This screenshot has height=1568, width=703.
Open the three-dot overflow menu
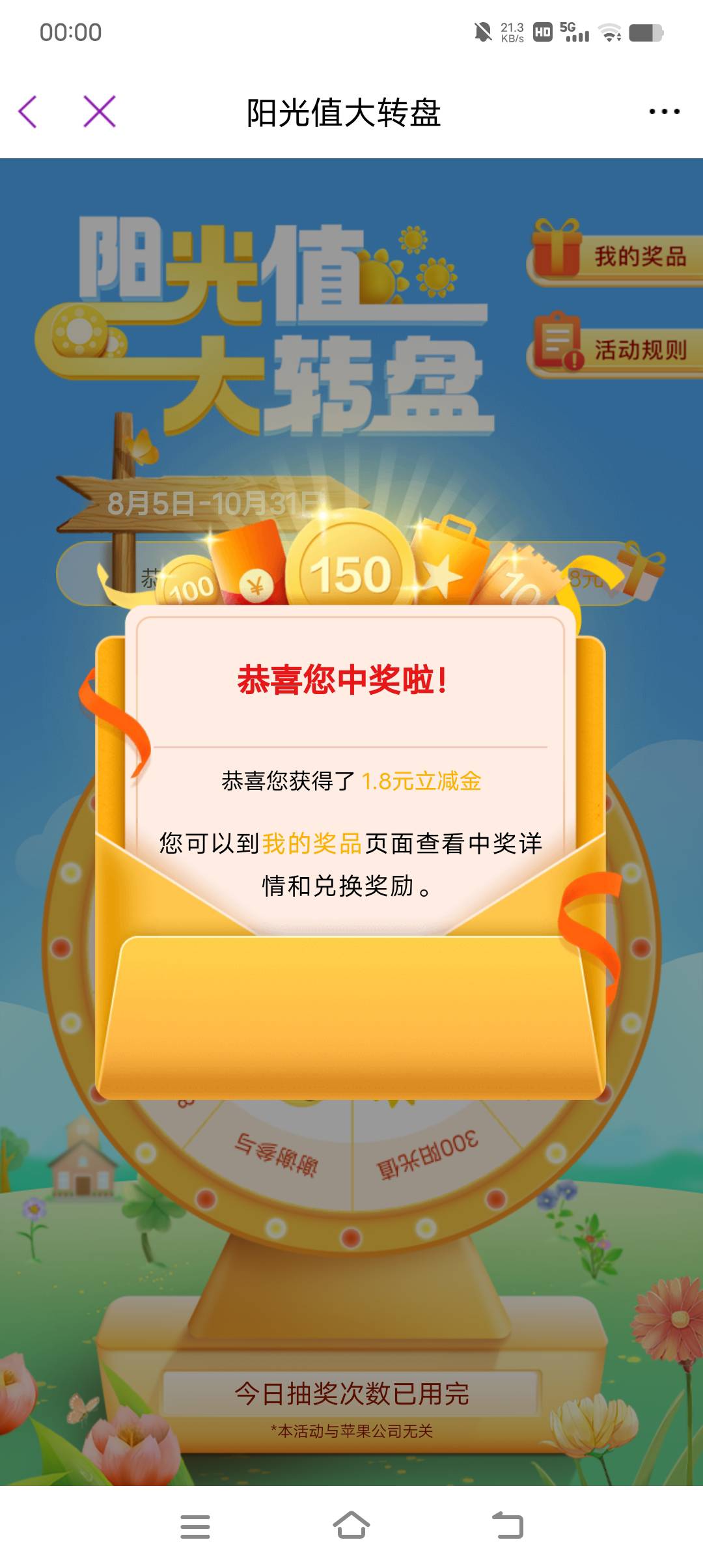(x=664, y=112)
